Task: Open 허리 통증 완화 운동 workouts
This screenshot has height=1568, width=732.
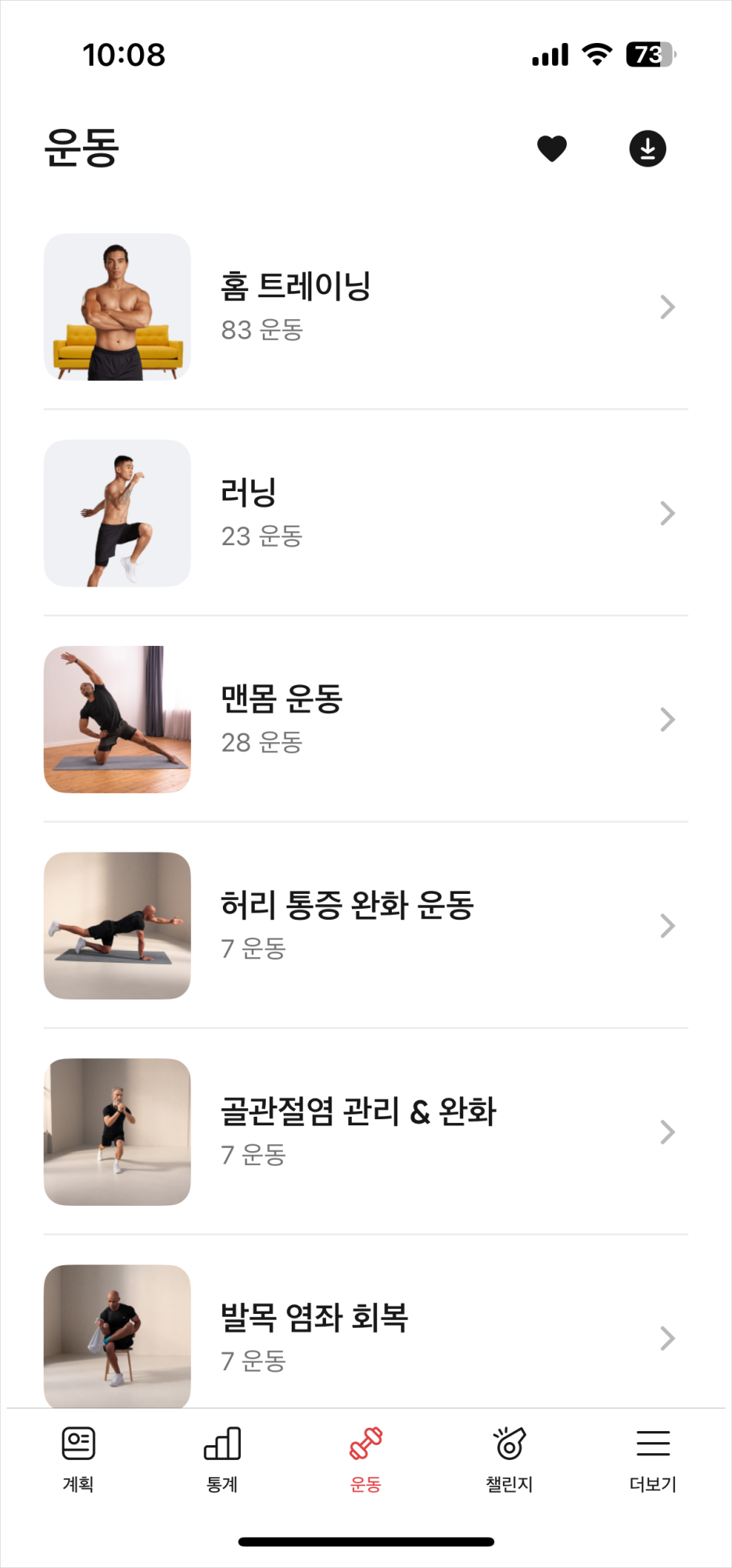Action: coord(365,925)
